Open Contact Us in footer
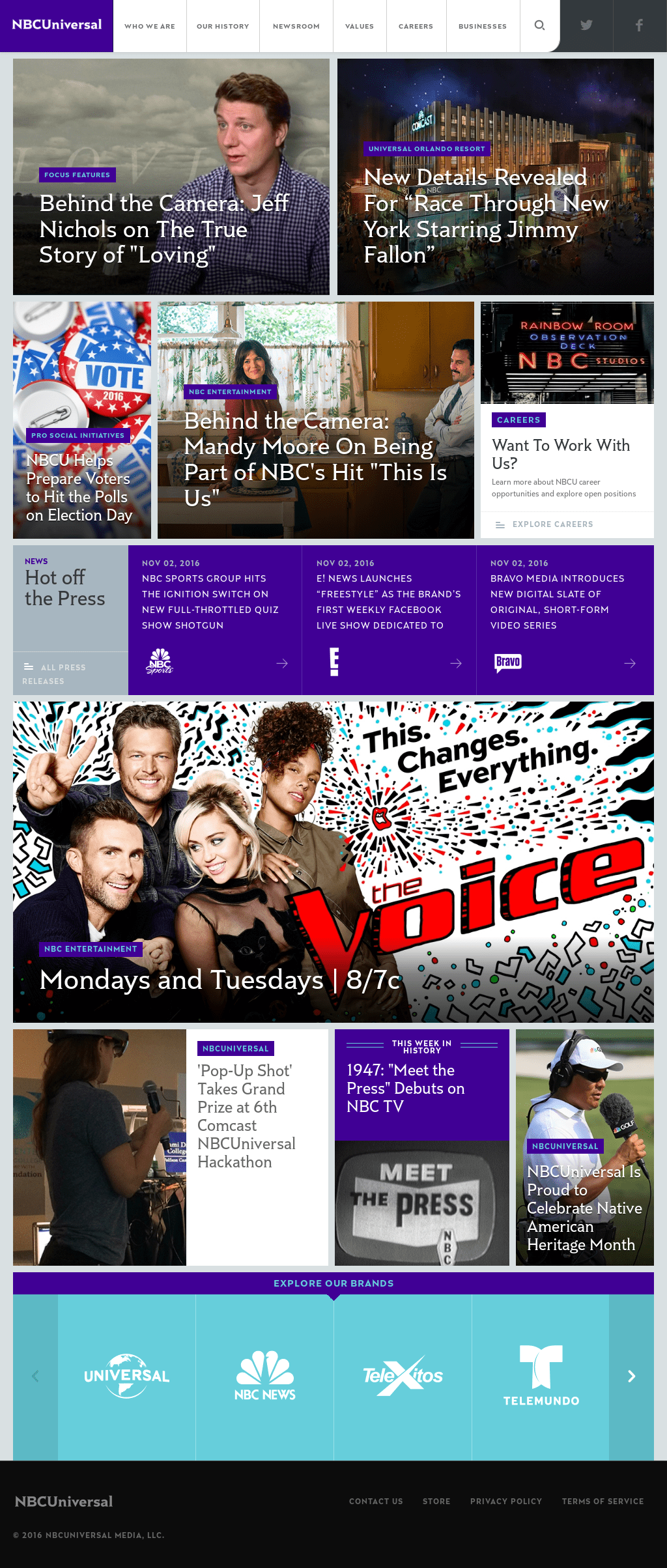 coord(376,1501)
